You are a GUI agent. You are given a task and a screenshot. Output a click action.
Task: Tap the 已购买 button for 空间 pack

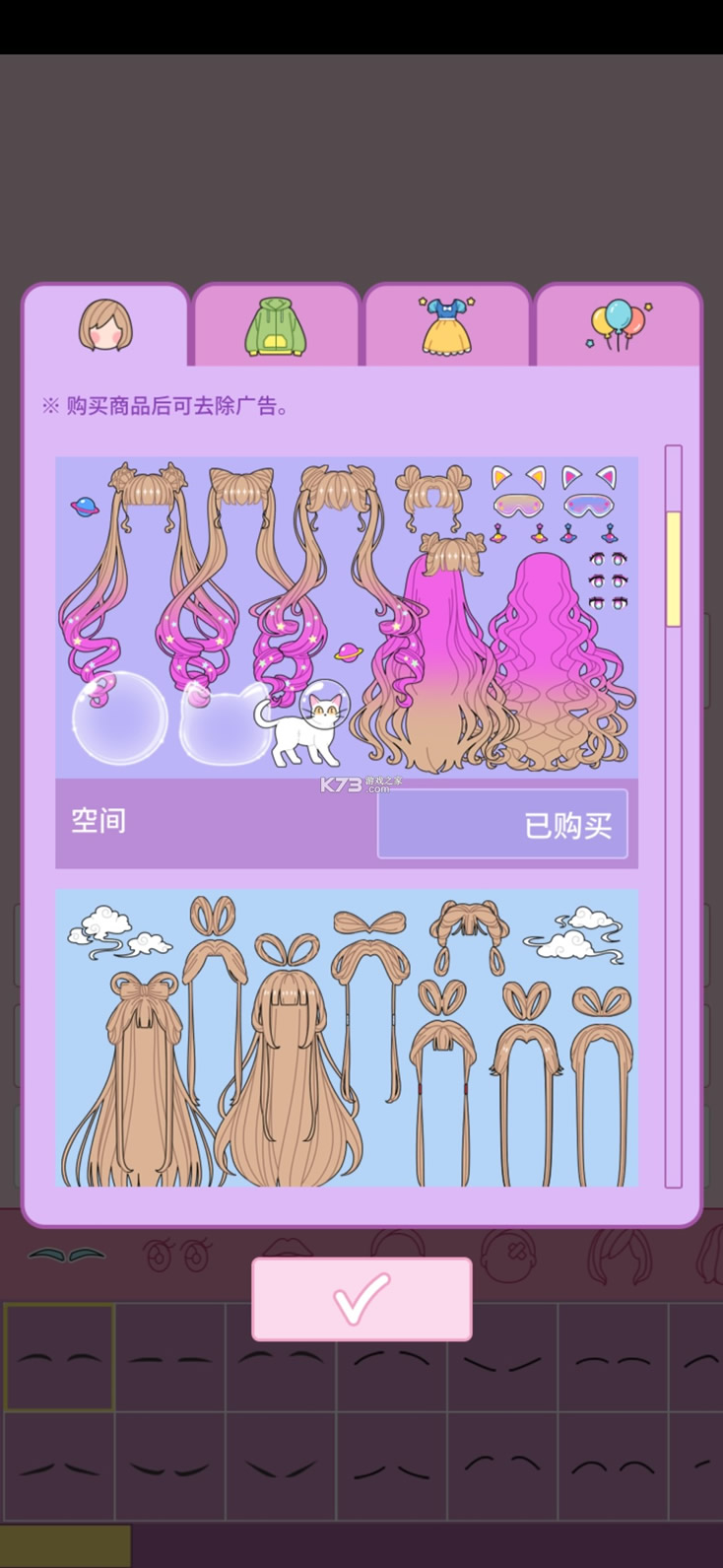pyautogui.click(x=502, y=824)
